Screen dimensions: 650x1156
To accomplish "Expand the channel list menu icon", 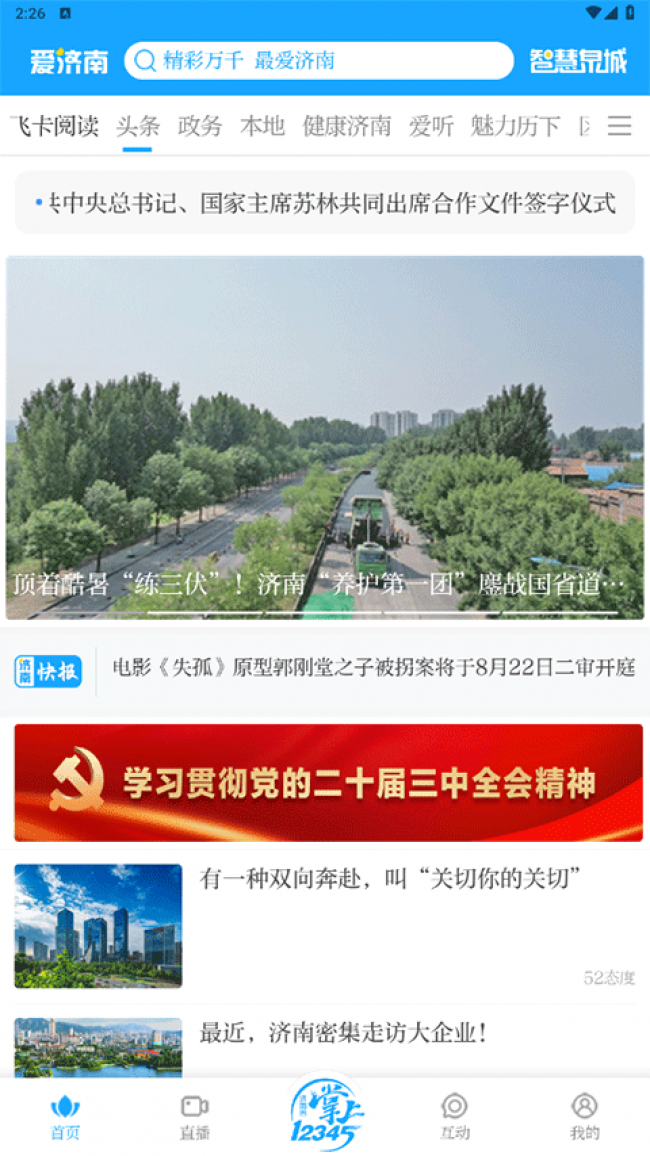I will coord(619,126).
